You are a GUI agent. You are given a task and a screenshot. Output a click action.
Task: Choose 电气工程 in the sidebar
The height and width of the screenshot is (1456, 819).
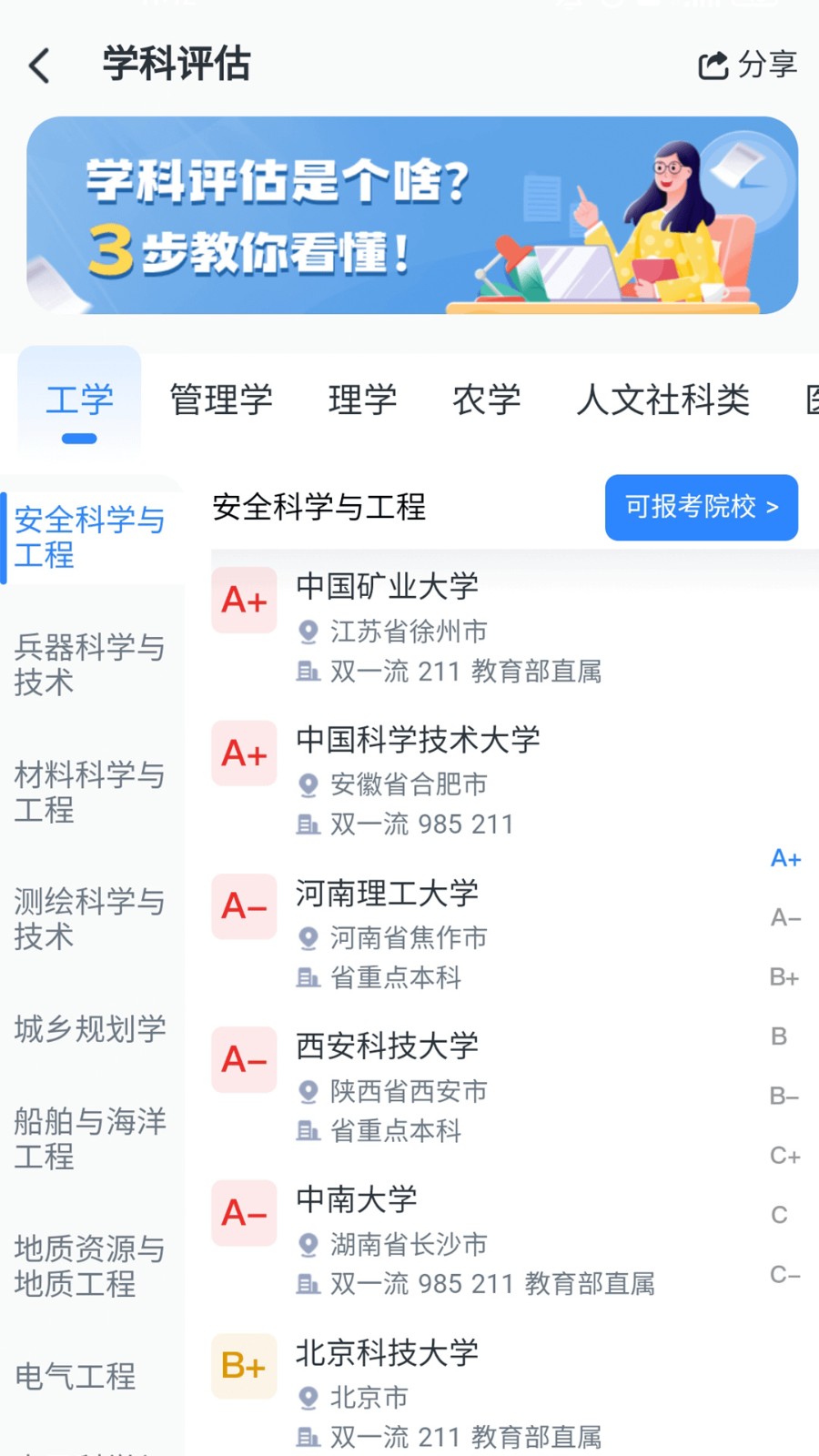tap(76, 1376)
